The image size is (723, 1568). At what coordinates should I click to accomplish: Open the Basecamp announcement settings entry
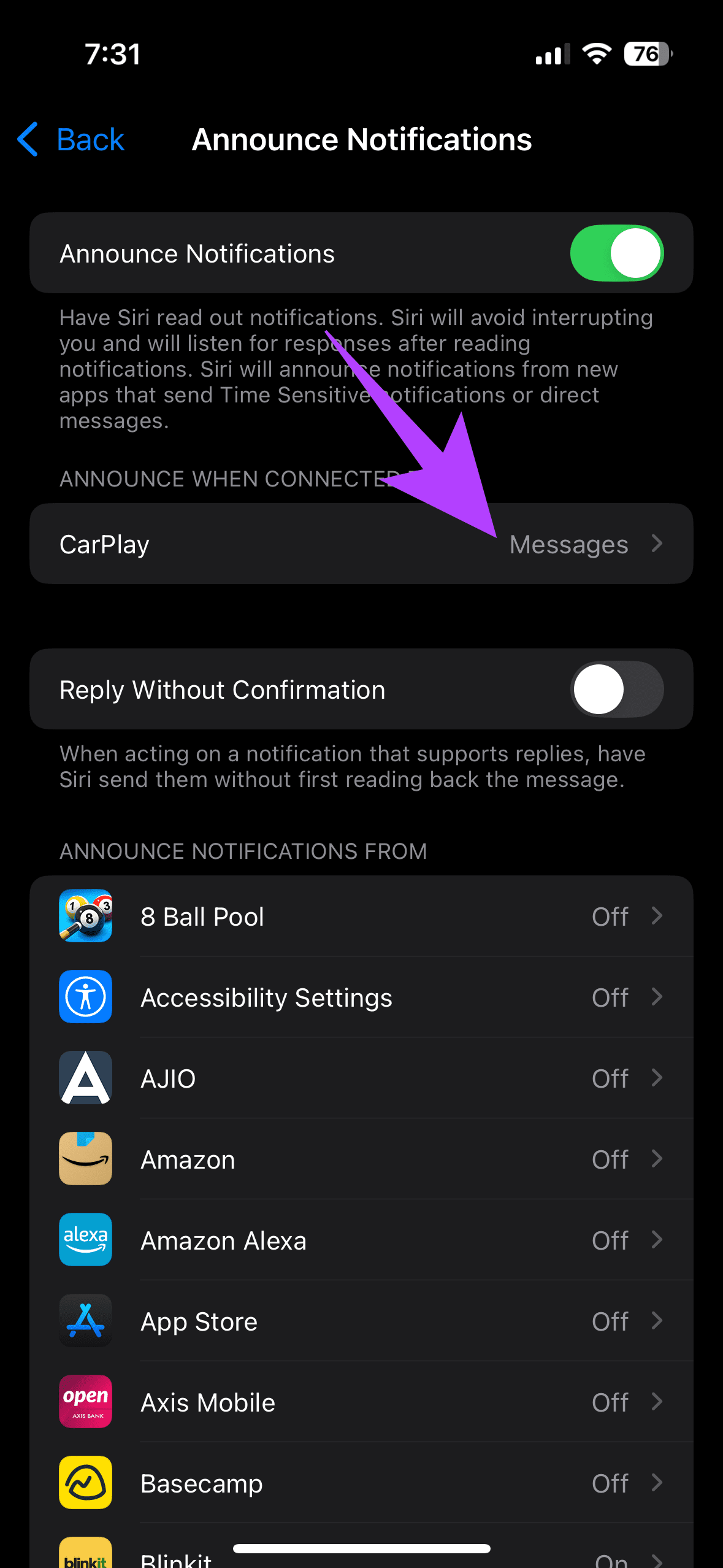coord(362,1483)
